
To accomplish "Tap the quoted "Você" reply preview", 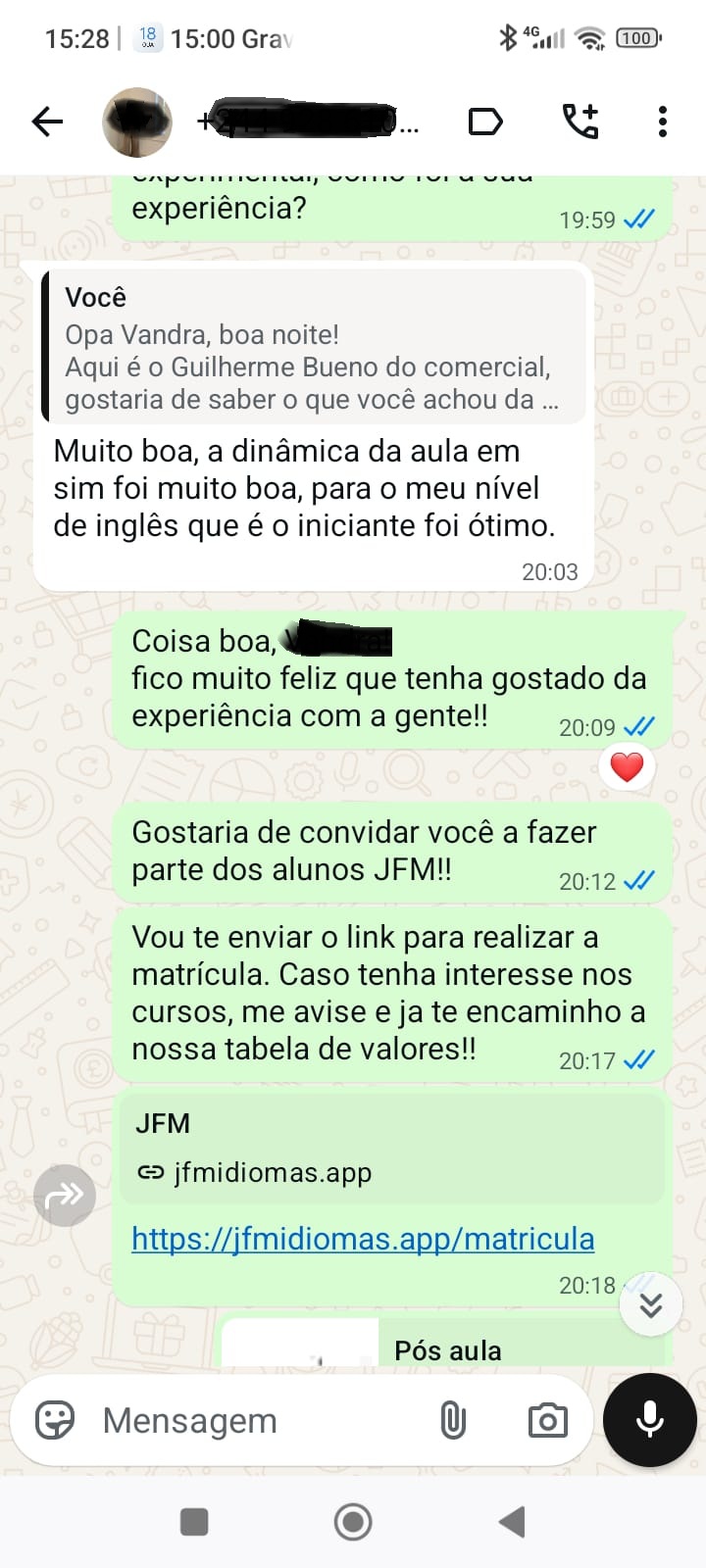I will [x=312, y=349].
